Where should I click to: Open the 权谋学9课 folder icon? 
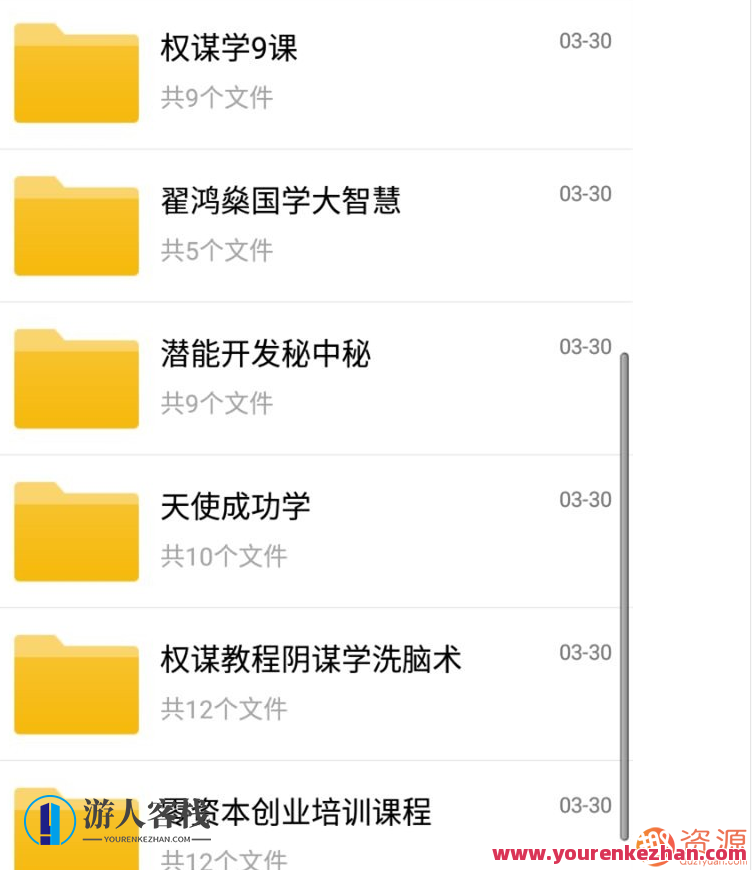[76, 70]
